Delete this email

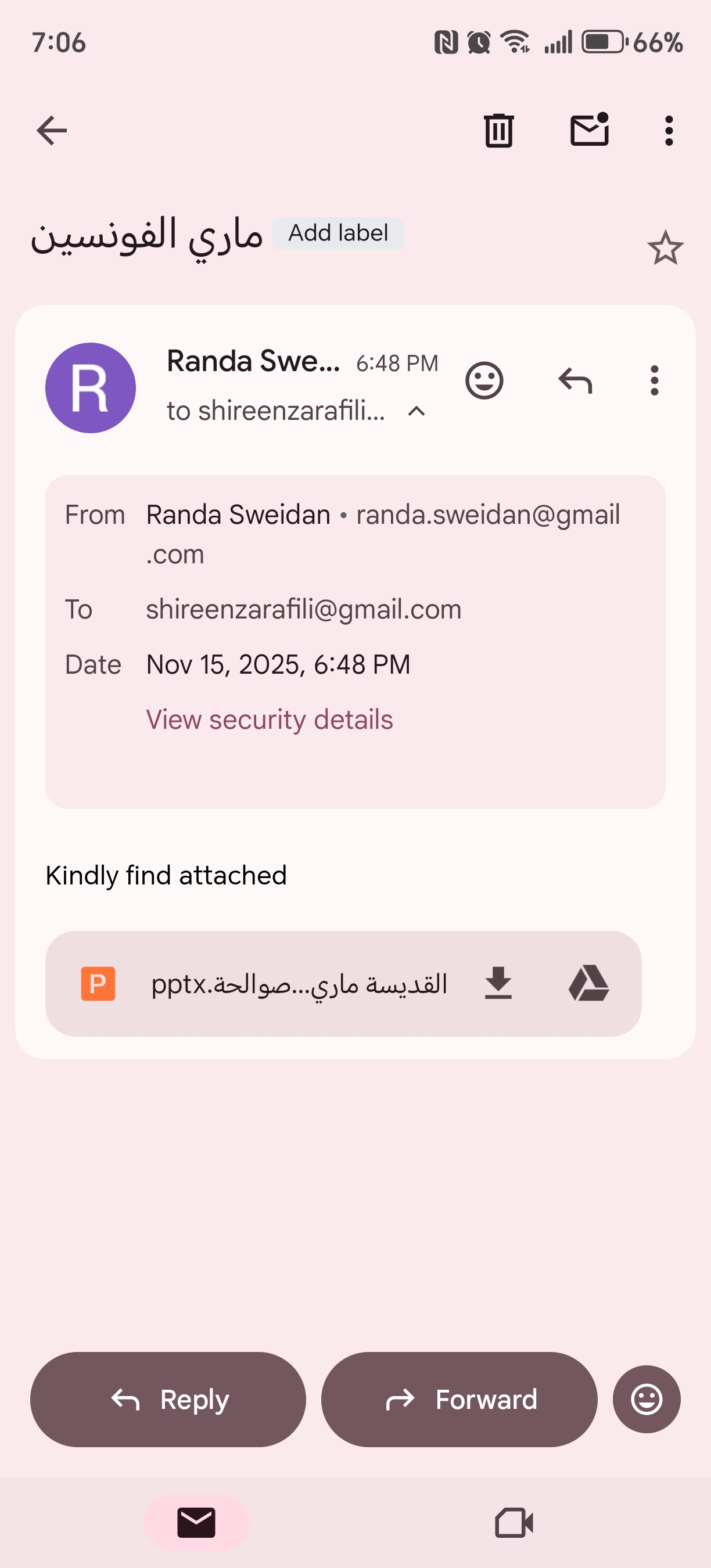[498, 130]
